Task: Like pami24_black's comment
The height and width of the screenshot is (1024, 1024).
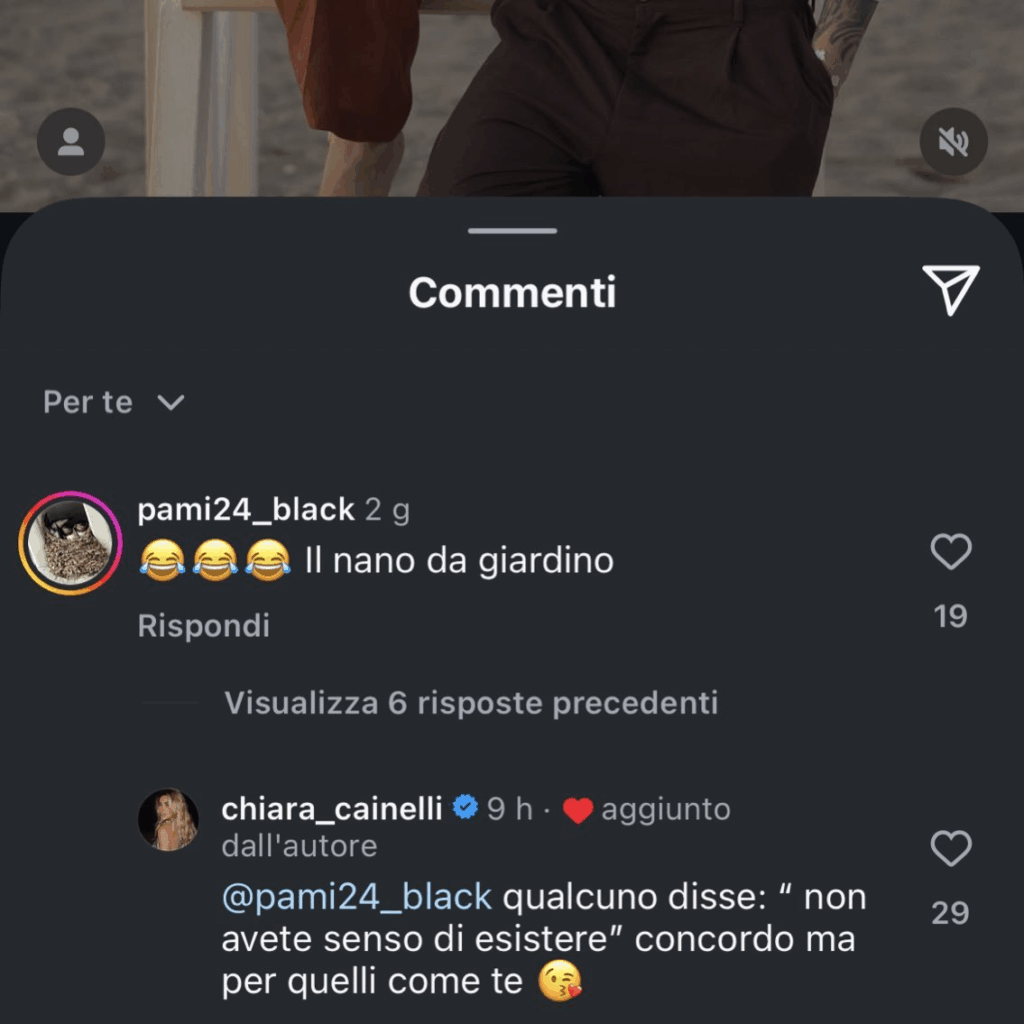Action: pos(950,552)
